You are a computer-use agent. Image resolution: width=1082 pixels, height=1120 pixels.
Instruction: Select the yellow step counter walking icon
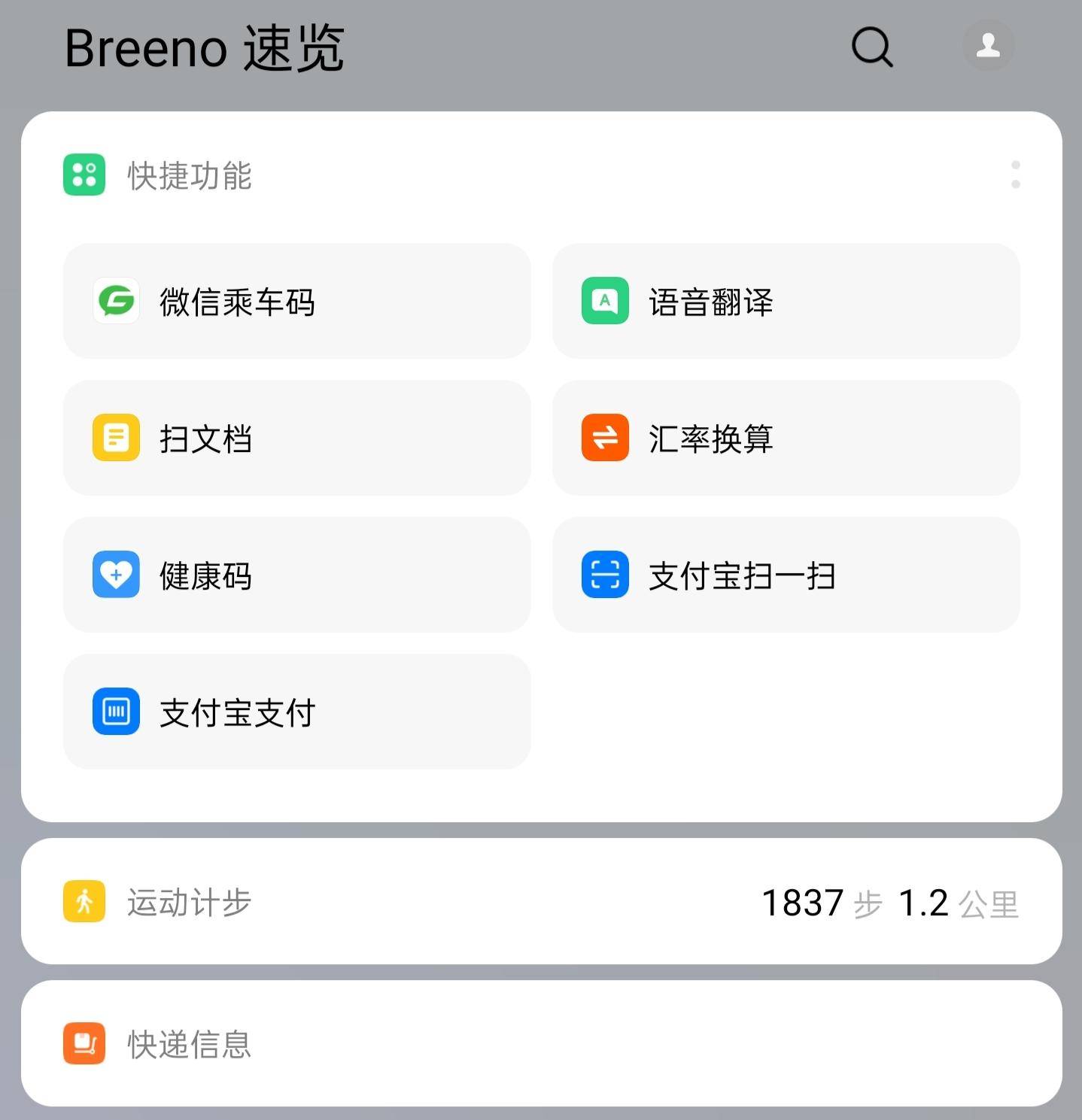[84, 902]
